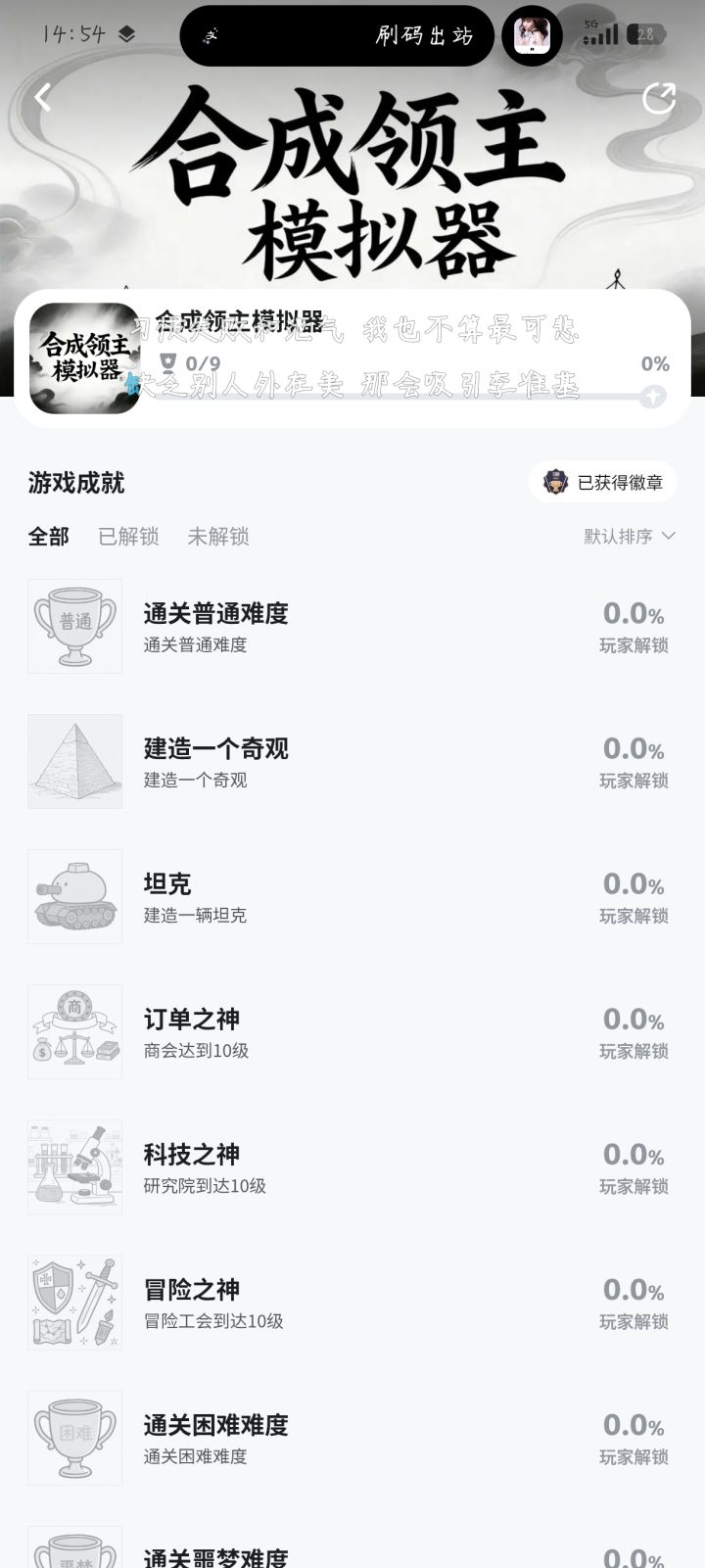Click the 噩梦 trophy icon at bottom
Viewport: 705px width, 1568px height.
[74, 1552]
